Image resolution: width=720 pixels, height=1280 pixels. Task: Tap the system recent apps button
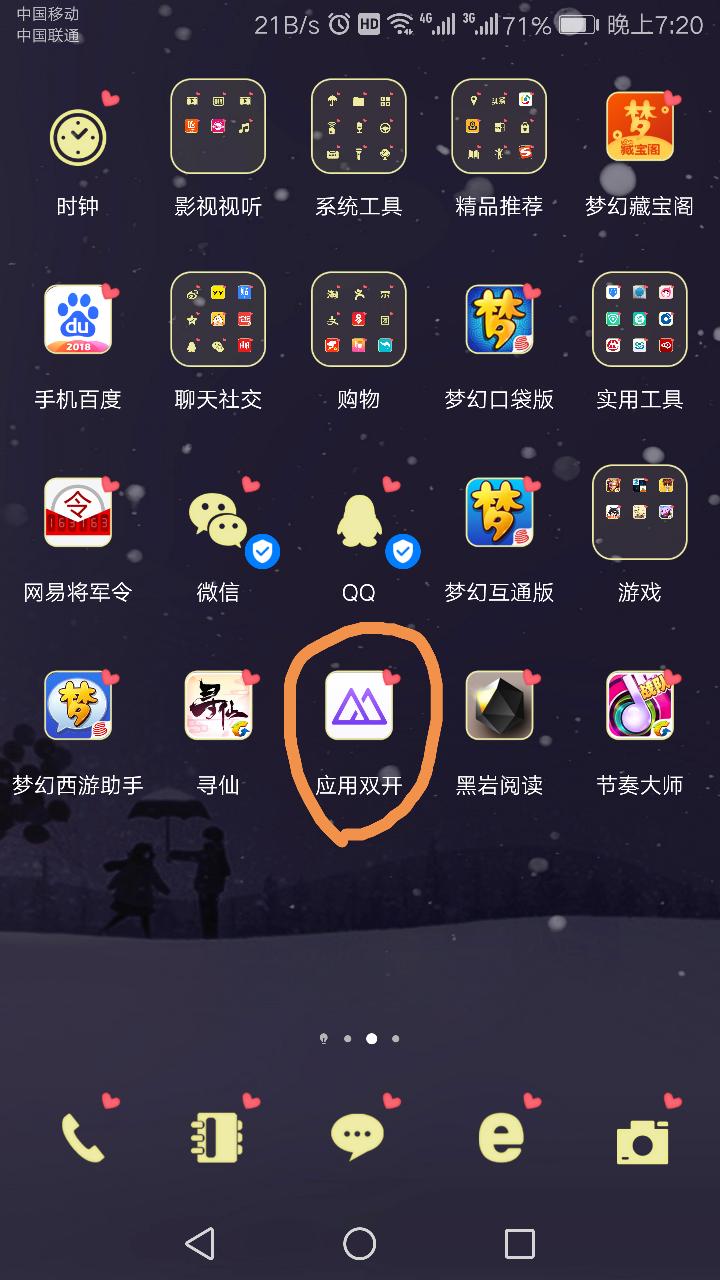click(x=519, y=1244)
